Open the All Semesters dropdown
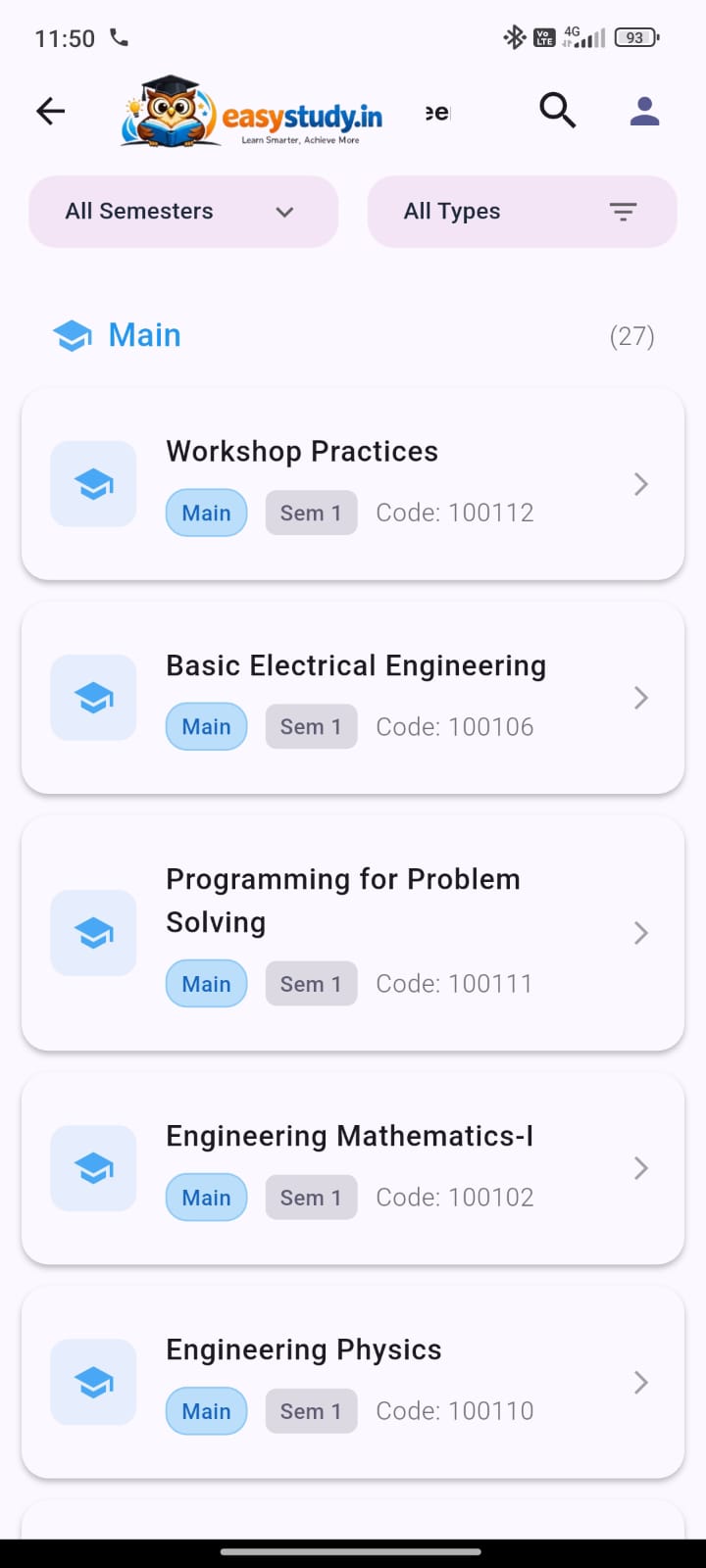Image resolution: width=706 pixels, height=1568 pixels. 182,212
